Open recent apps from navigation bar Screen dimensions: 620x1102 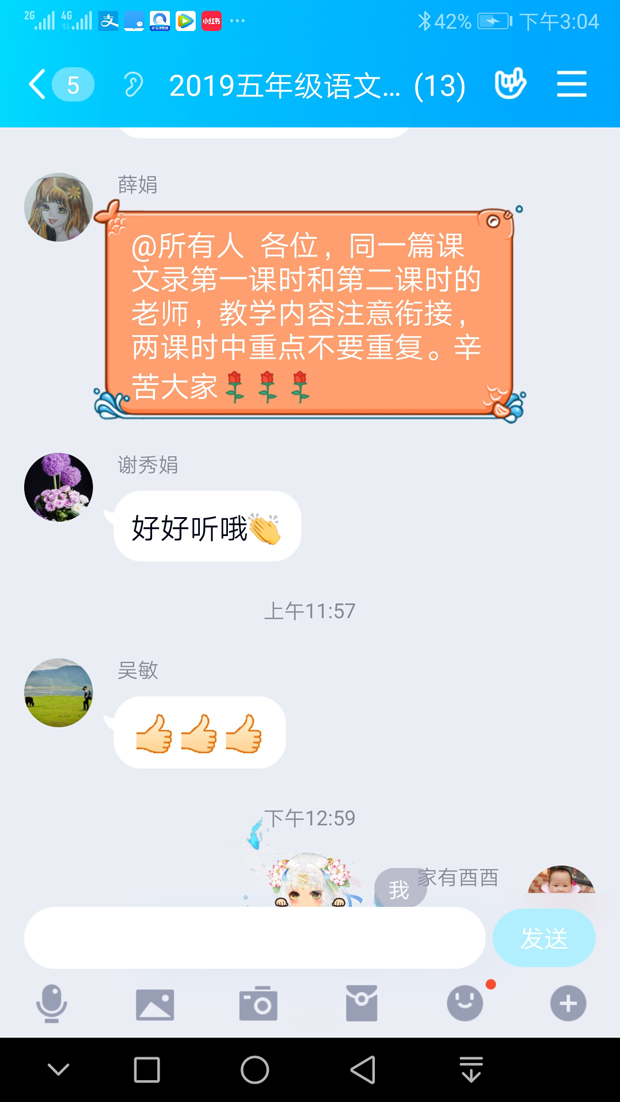[147, 1070]
